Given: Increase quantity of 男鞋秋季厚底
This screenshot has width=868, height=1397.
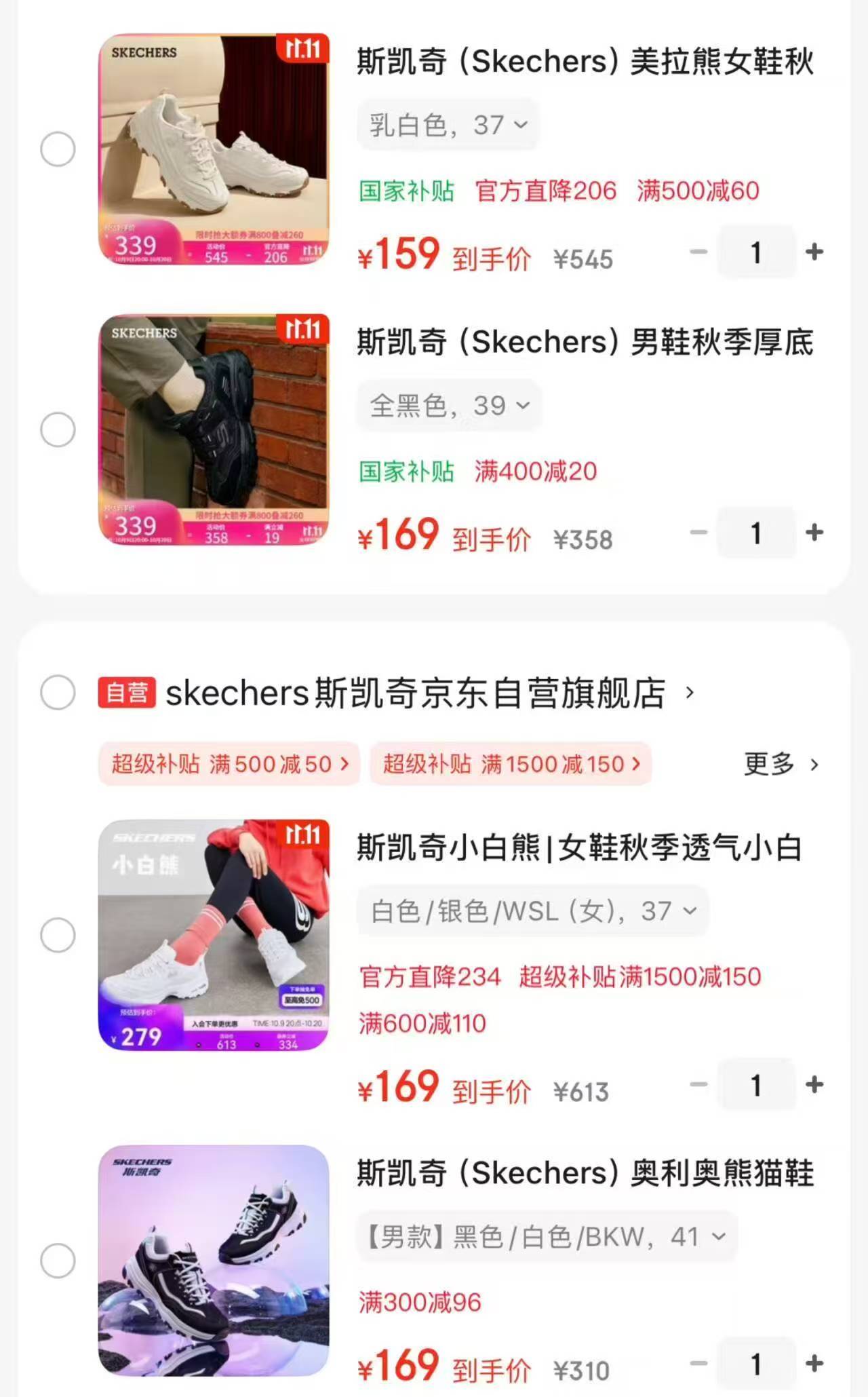Looking at the screenshot, I should 814,533.
